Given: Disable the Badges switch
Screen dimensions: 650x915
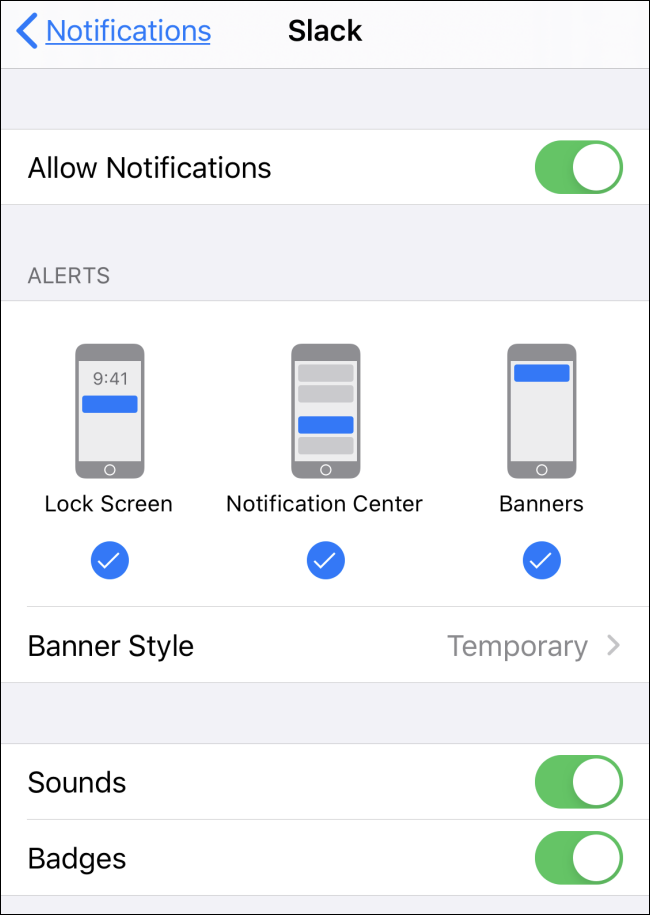Looking at the screenshot, I should [x=579, y=859].
